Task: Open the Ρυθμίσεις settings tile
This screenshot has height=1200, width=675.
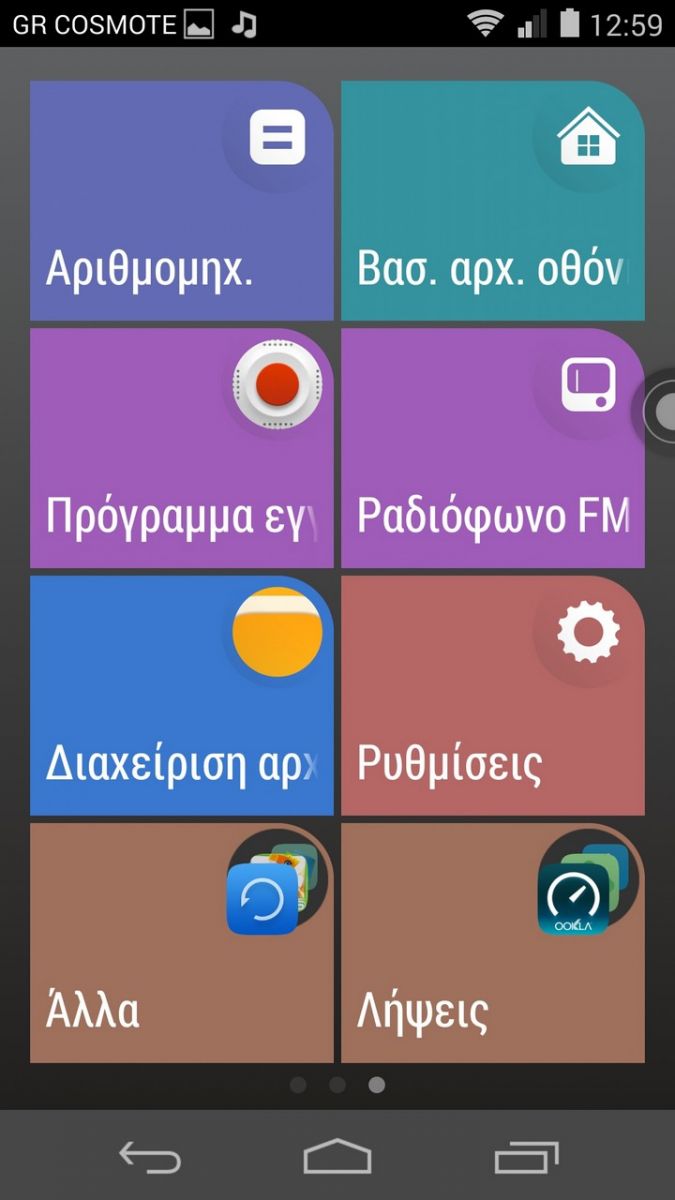Action: coord(493,695)
